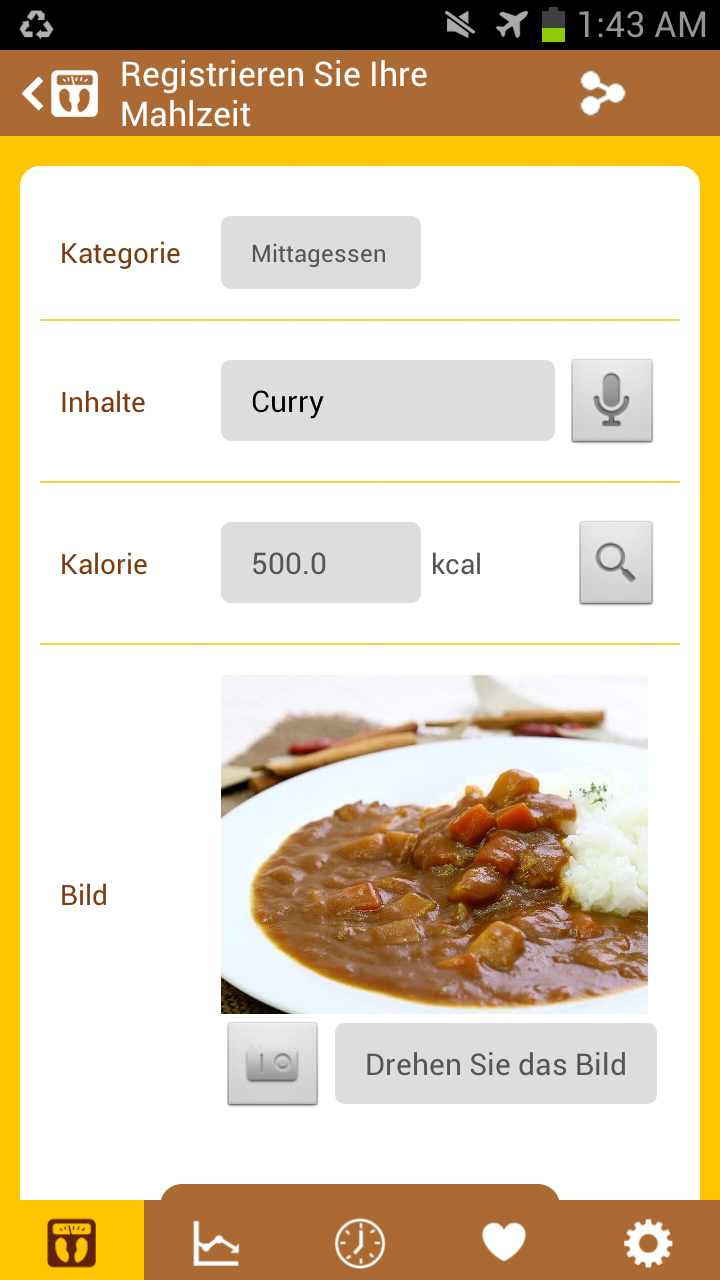Go back via the scale icon
Viewport: 720px width, 1280px height.
tap(62, 93)
